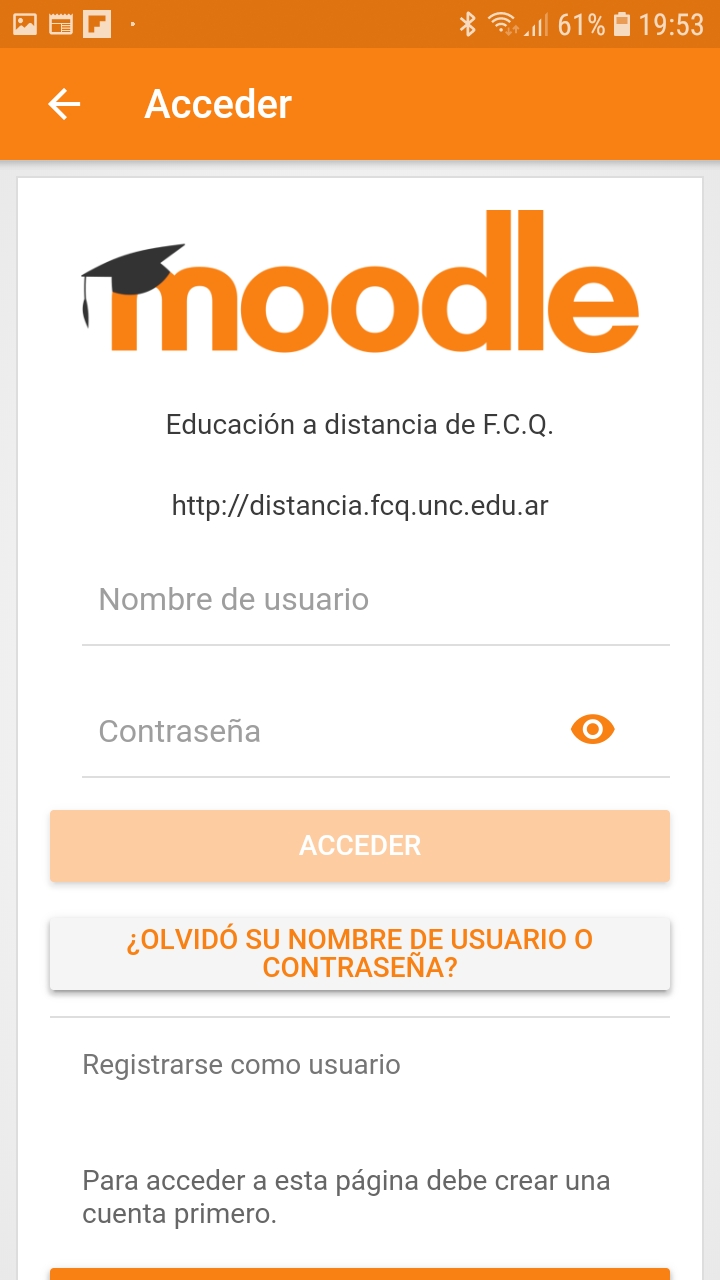Go back using the arrow in the header

tap(64, 104)
